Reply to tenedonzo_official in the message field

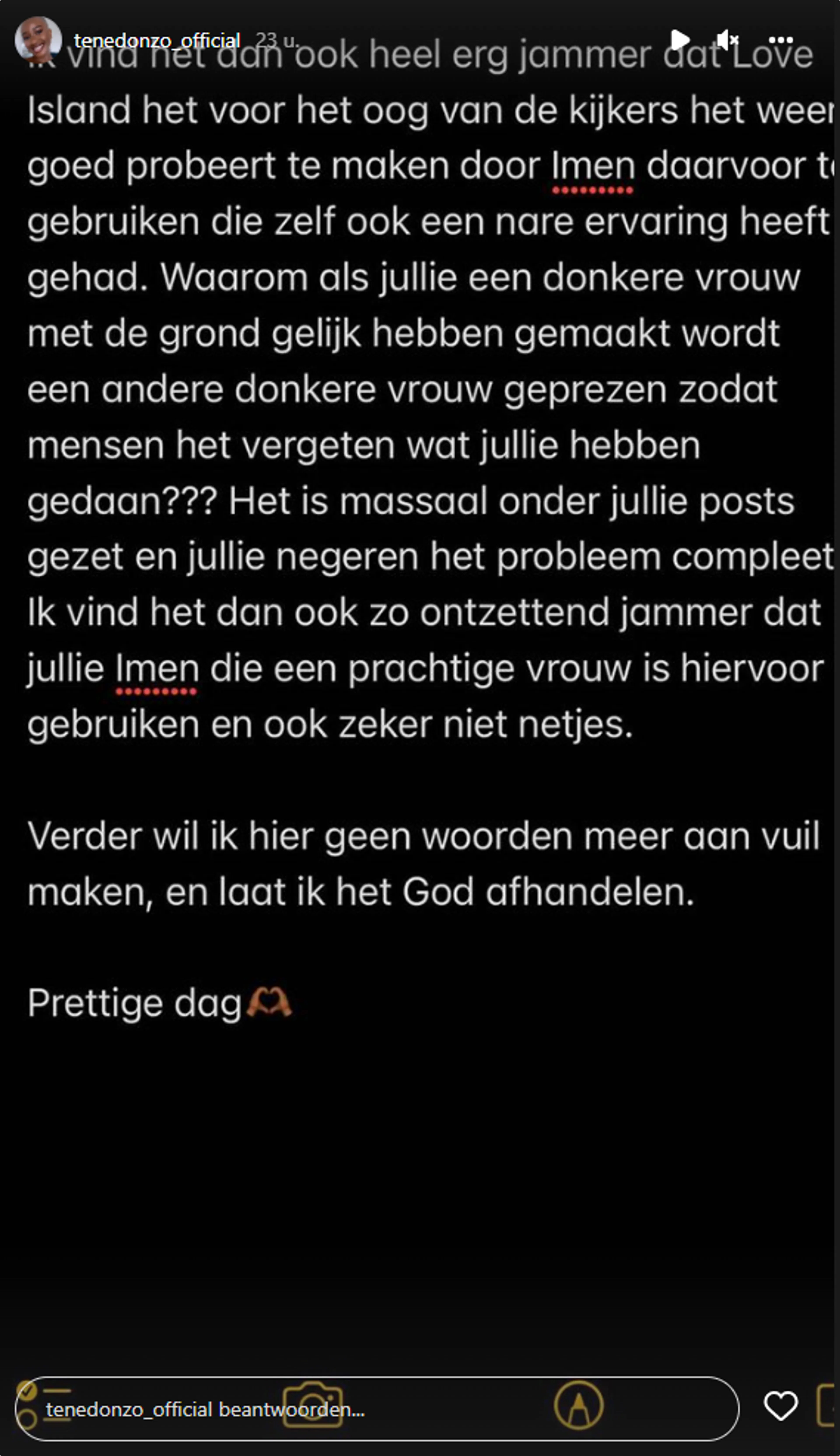[x=377, y=1409]
